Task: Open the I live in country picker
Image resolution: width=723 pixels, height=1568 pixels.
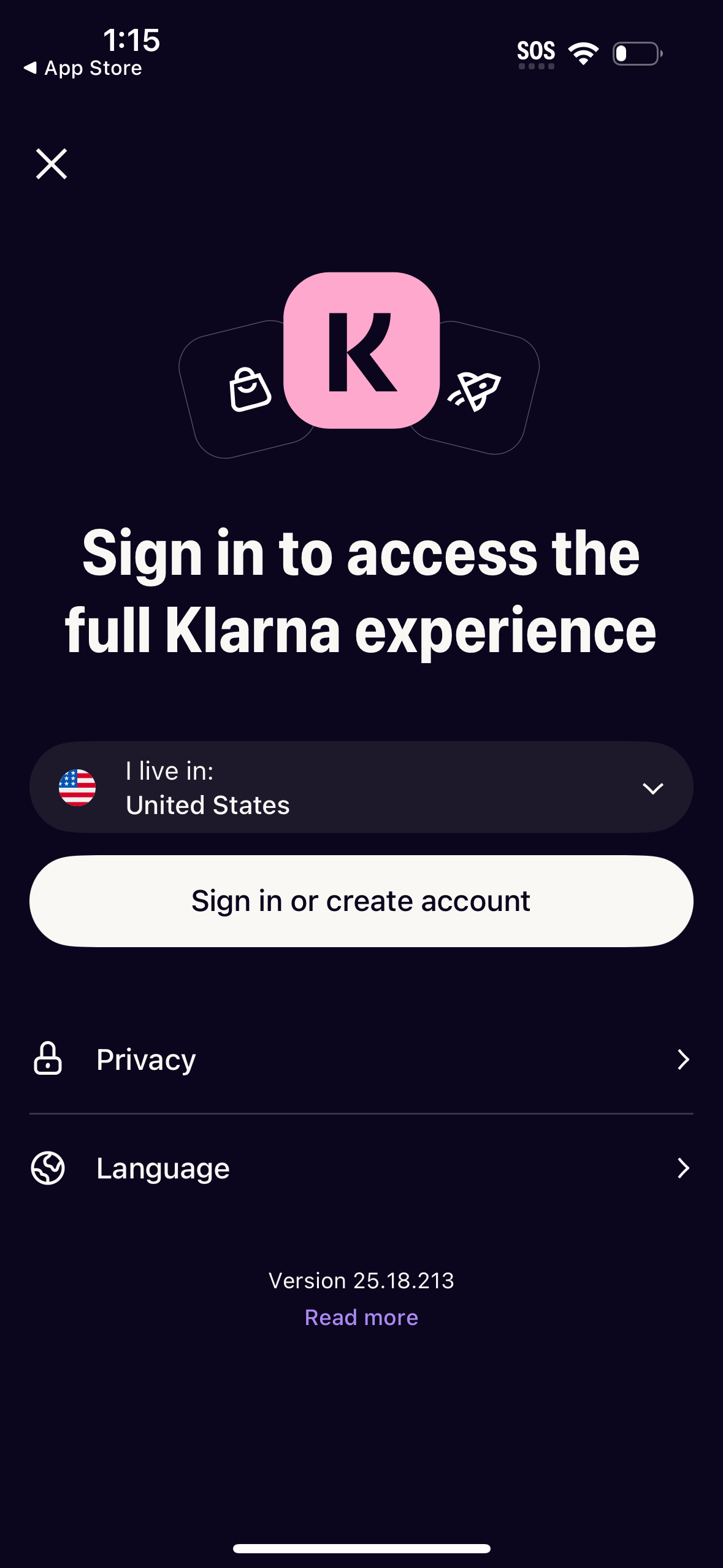Action: [x=361, y=788]
